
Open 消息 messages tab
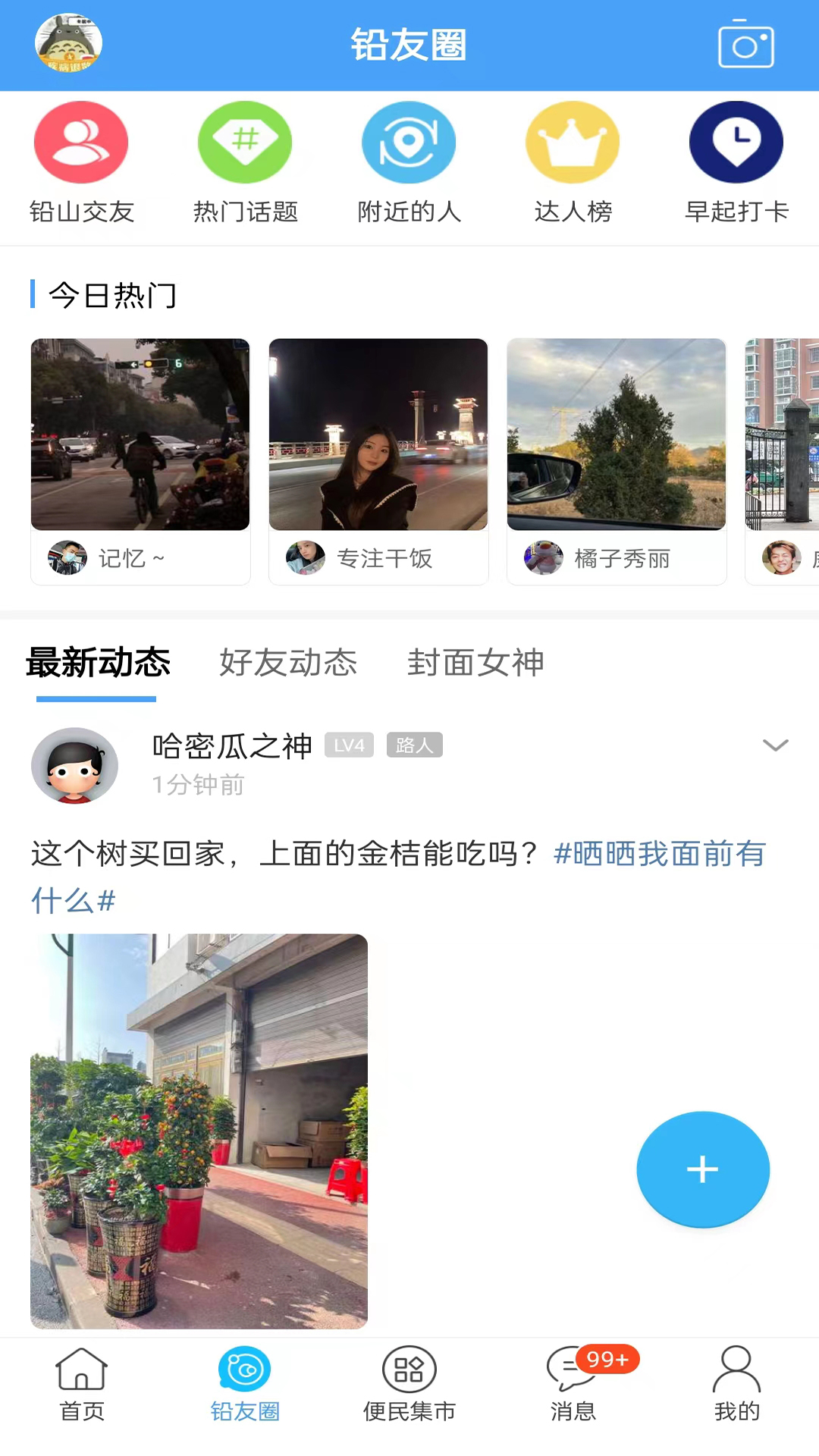(x=573, y=1383)
